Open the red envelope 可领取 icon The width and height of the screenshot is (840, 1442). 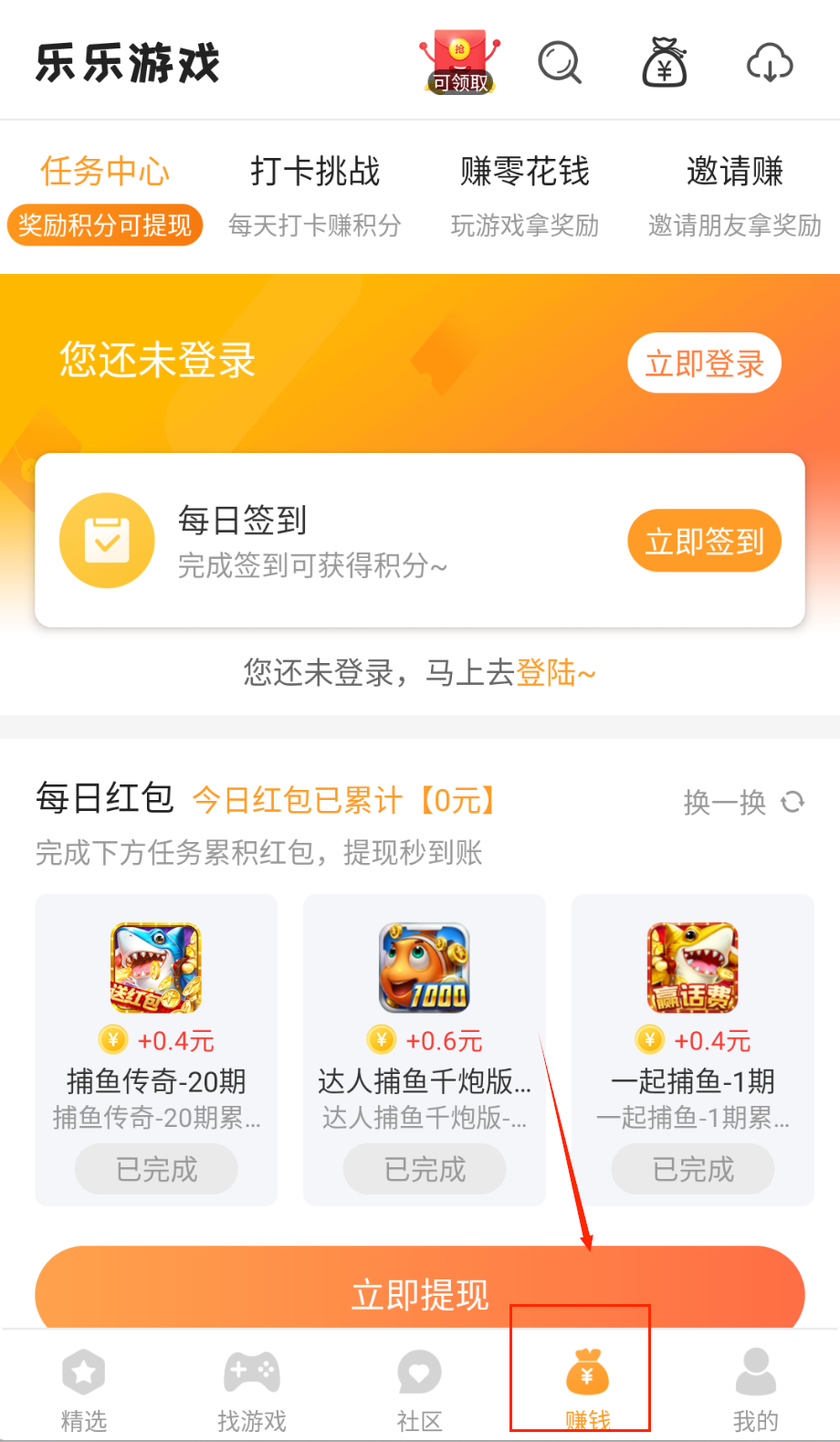click(x=460, y=63)
